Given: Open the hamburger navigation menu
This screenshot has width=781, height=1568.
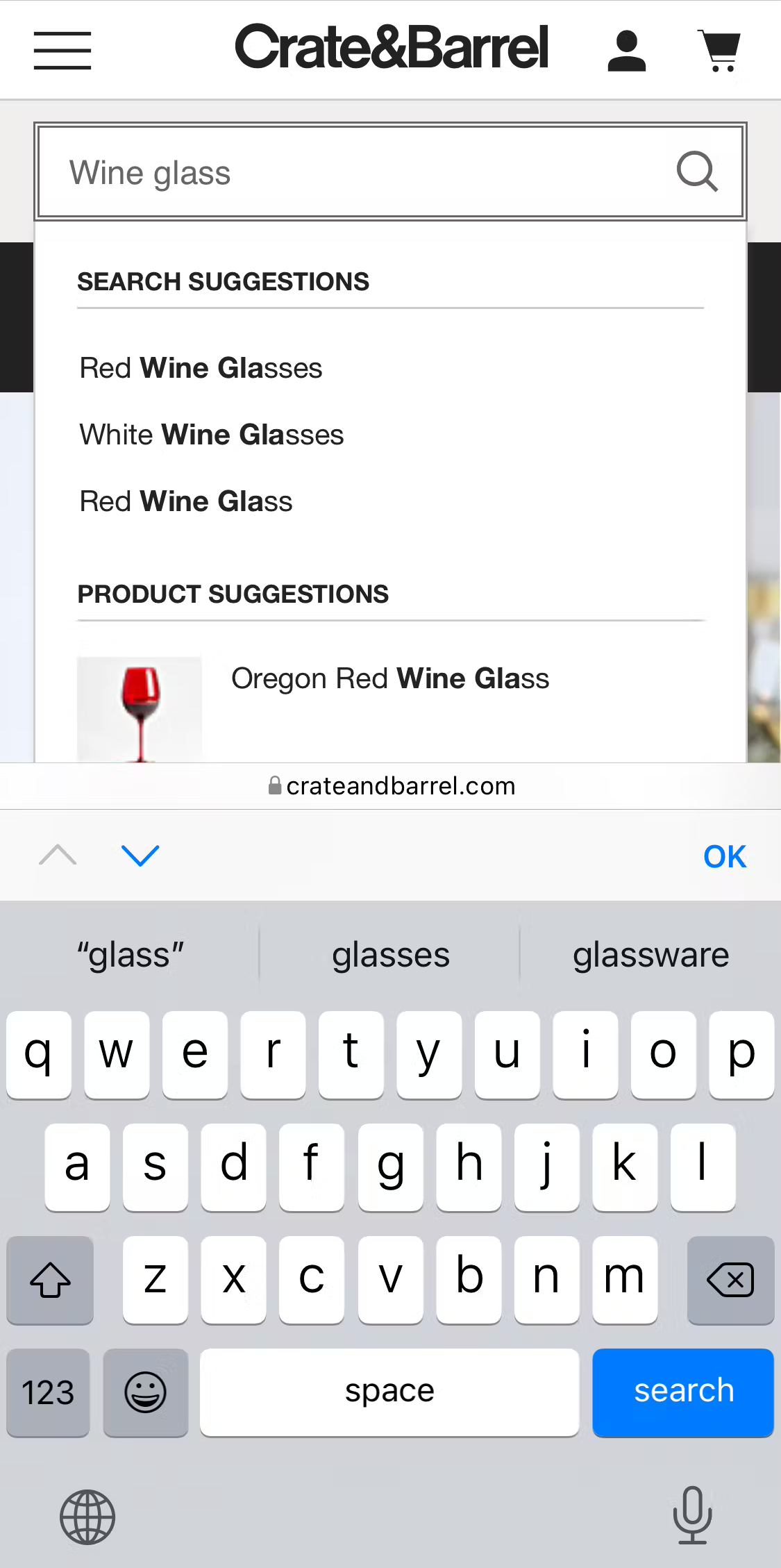Looking at the screenshot, I should (62, 51).
